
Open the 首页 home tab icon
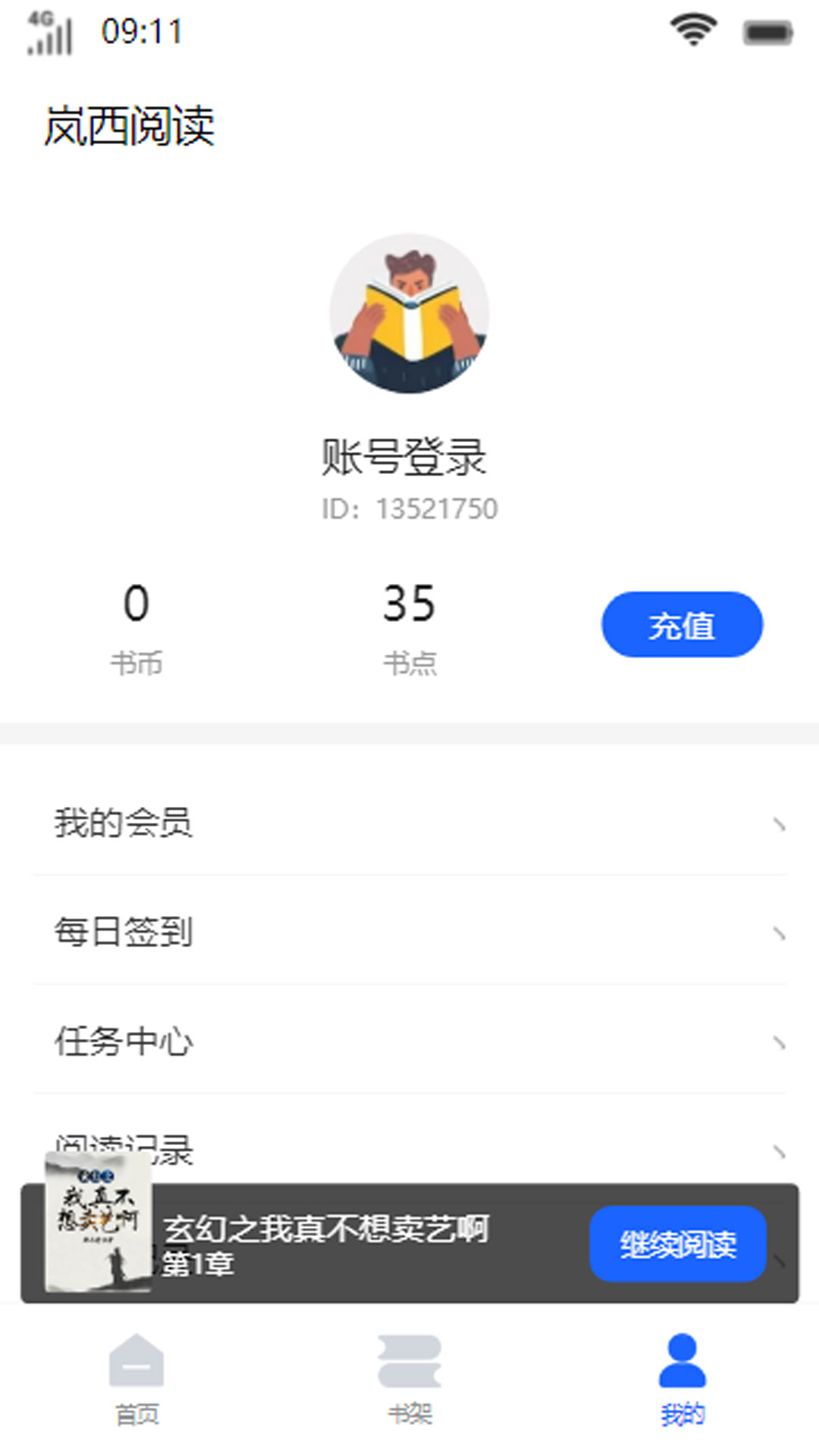136,1363
